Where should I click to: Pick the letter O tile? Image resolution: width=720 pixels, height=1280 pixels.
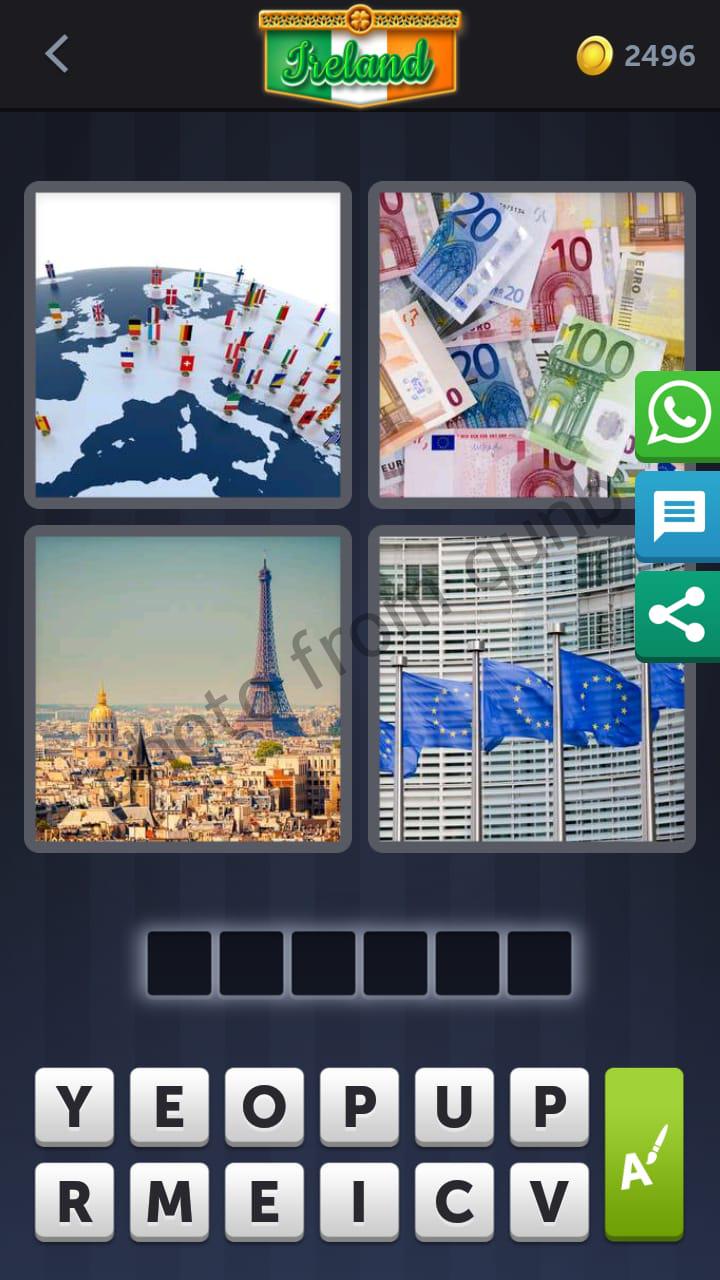tap(264, 1106)
